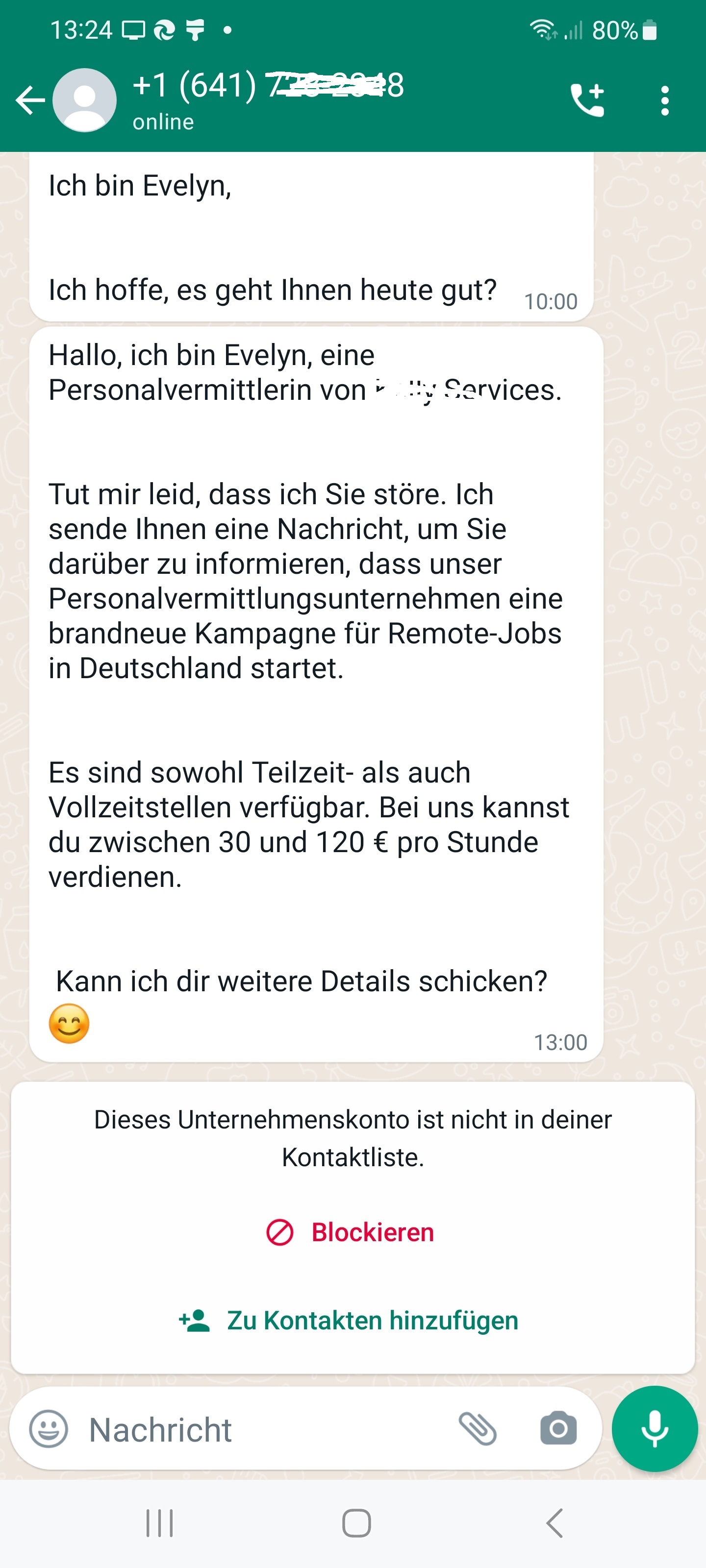Tap the system home button
The height and width of the screenshot is (1568, 706).
point(356,1523)
